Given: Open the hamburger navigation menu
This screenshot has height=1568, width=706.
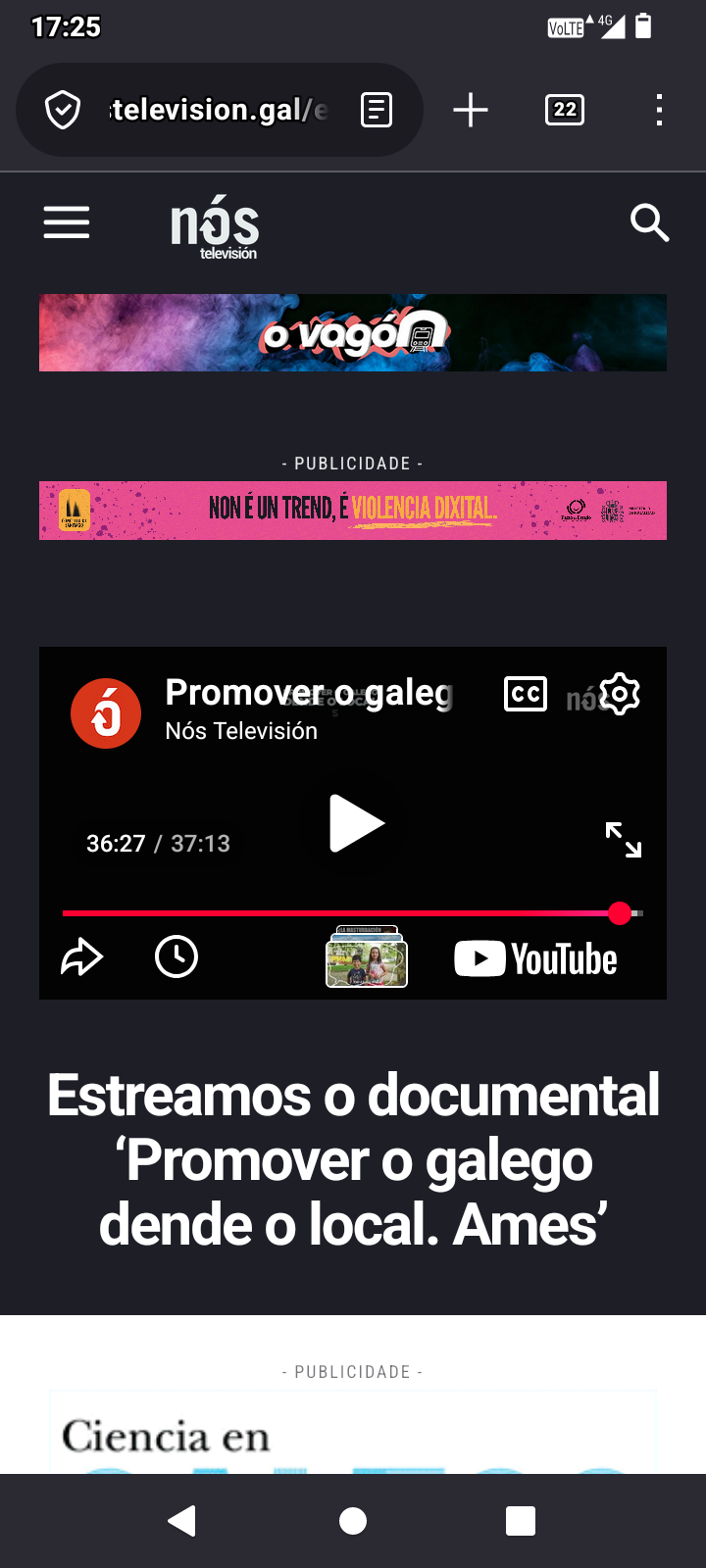Looking at the screenshot, I should (67, 223).
